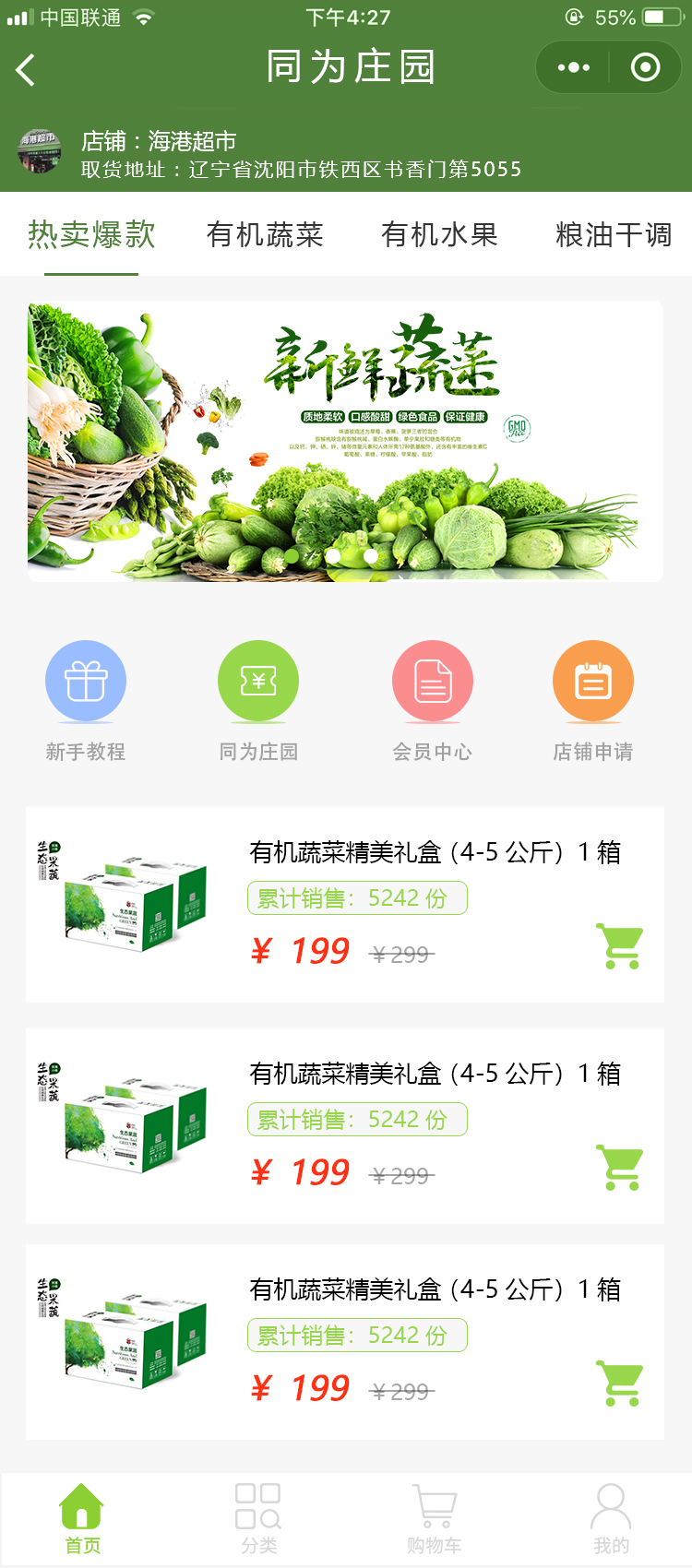Open the 分类 categories tab
The height and width of the screenshot is (1568, 692).
[x=258, y=1519]
